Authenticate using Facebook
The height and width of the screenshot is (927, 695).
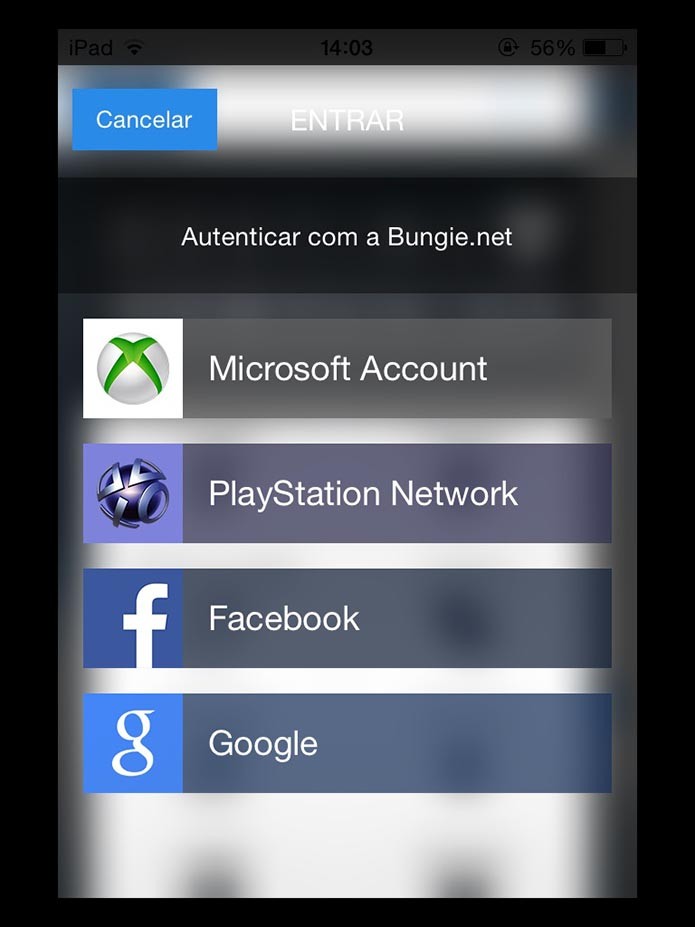coord(347,618)
